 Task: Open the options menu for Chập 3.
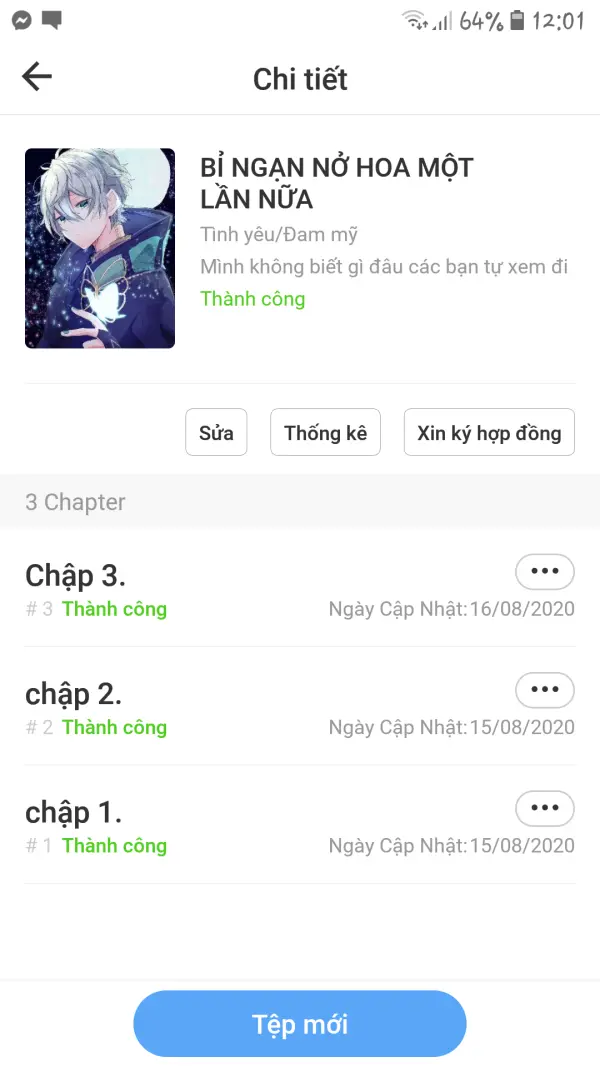coord(544,571)
